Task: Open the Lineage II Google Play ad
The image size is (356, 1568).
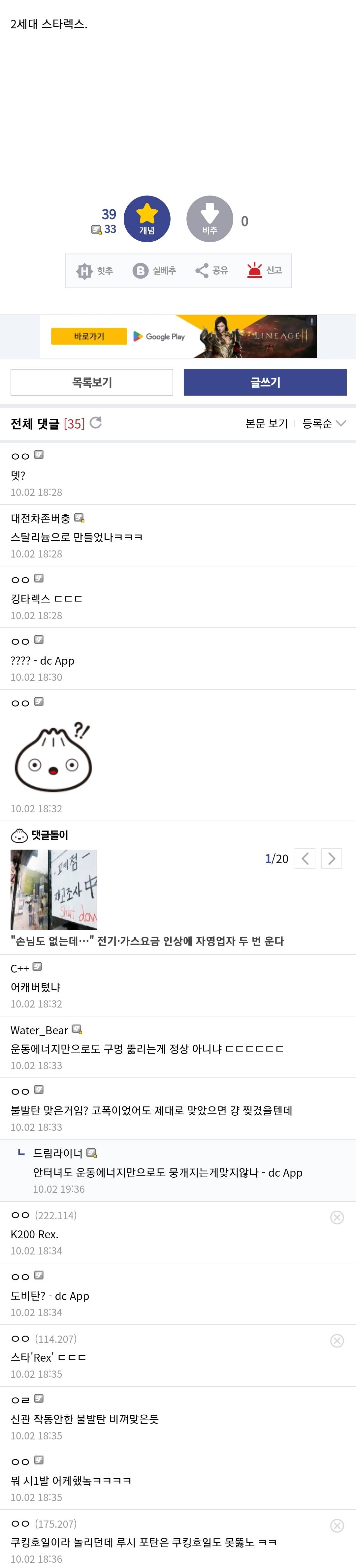Action: coord(178,336)
